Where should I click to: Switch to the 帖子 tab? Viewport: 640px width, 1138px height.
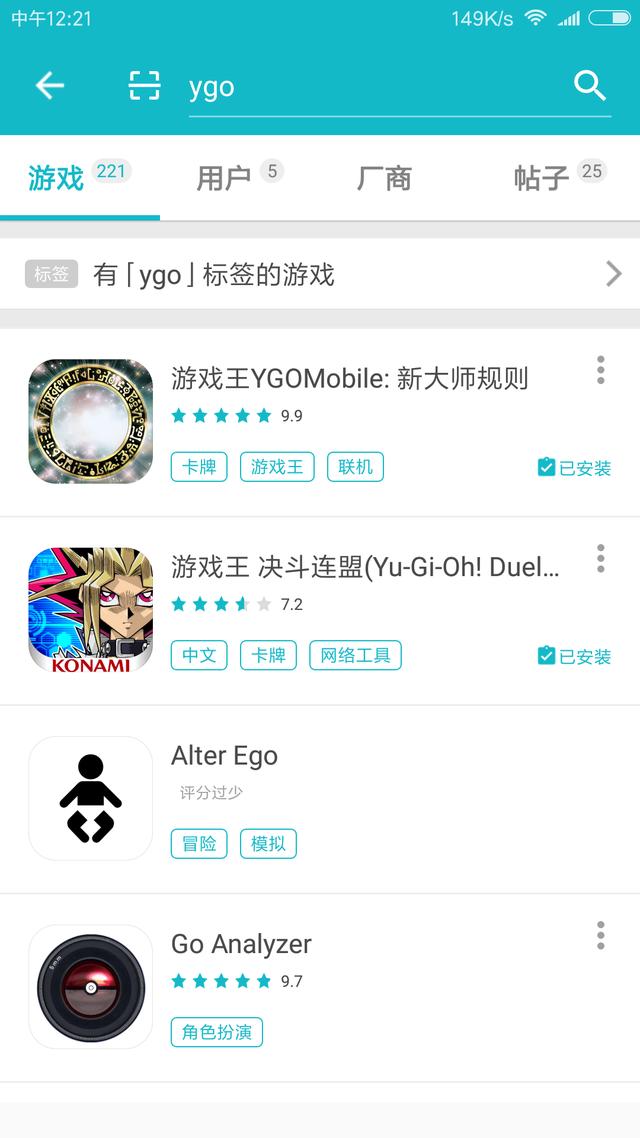[x=542, y=178]
